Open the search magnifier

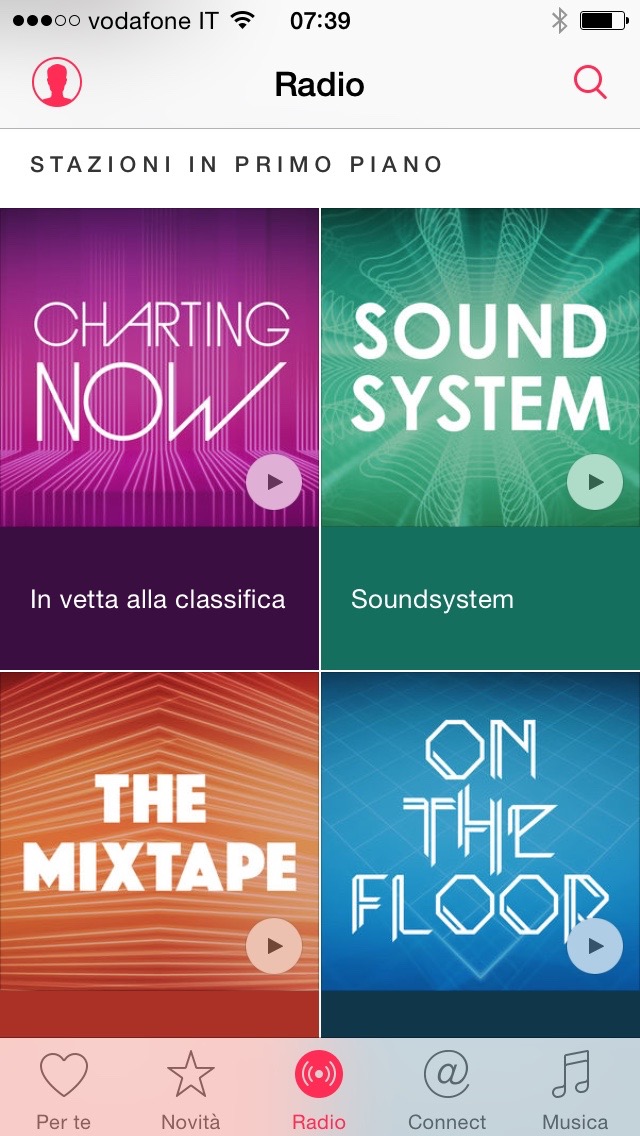590,83
